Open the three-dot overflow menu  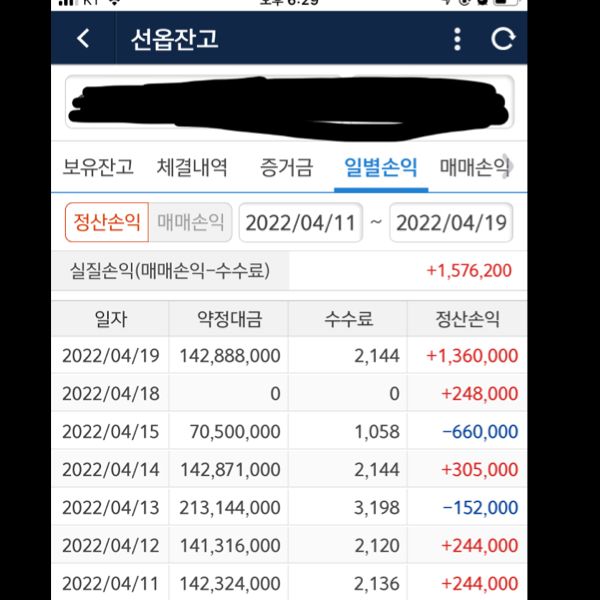[457, 39]
